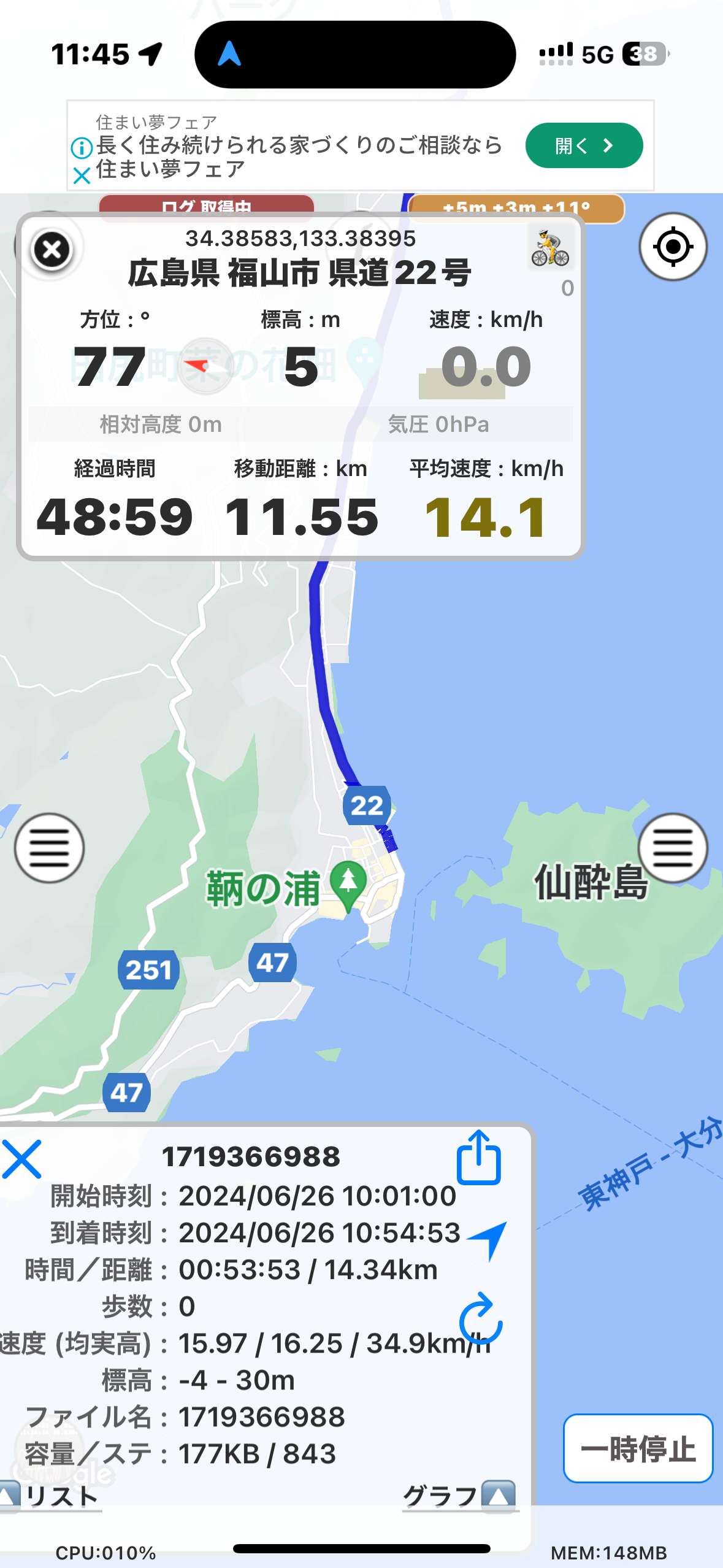Open the ad's 開く button
The image size is (723, 1568).
584,145
